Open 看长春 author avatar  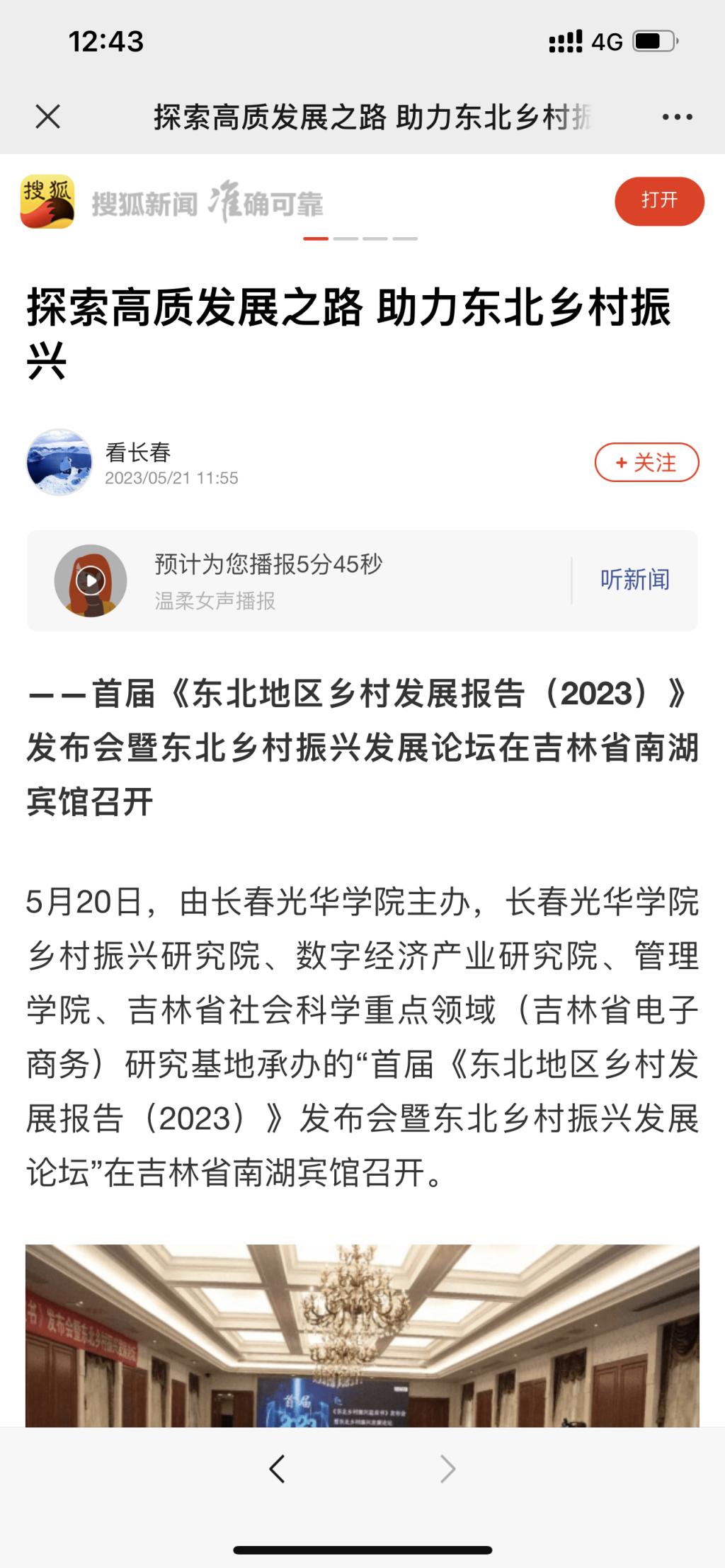[x=59, y=462]
